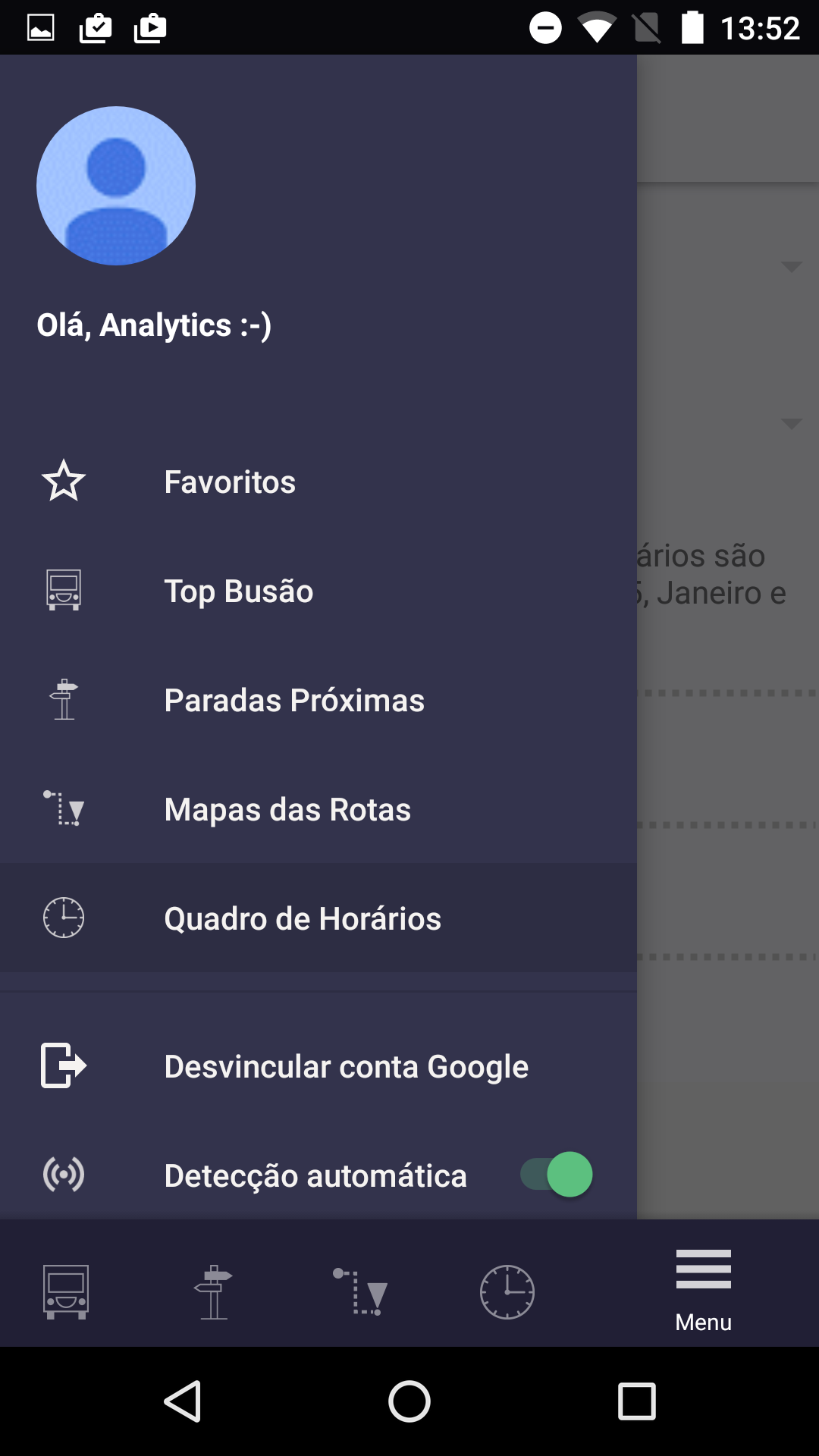
Task: Go to the system home screen
Action: (409, 1401)
